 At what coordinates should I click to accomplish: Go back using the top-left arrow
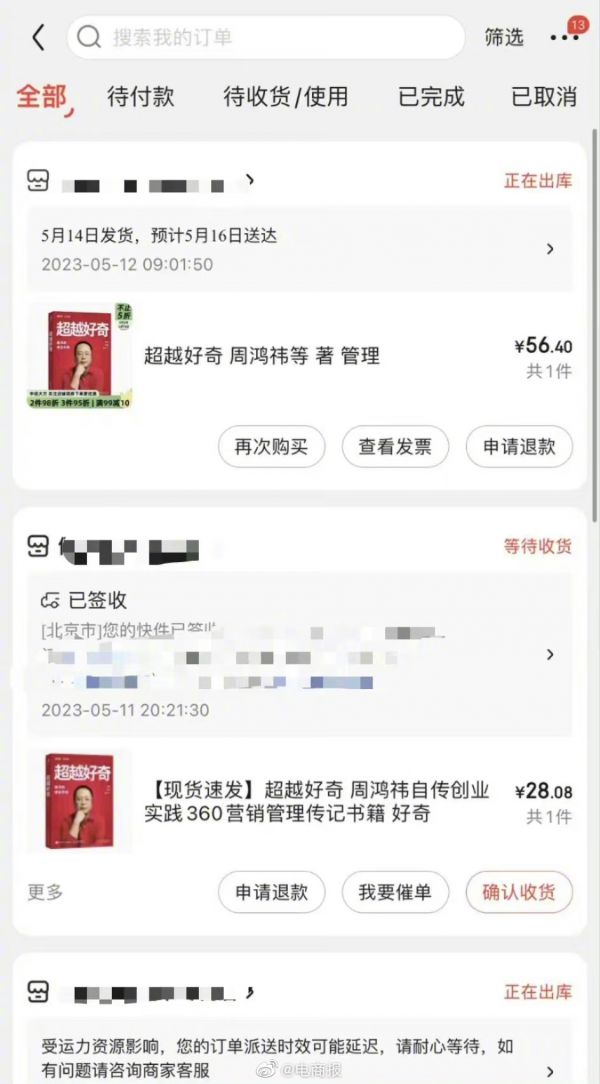coord(38,37)
